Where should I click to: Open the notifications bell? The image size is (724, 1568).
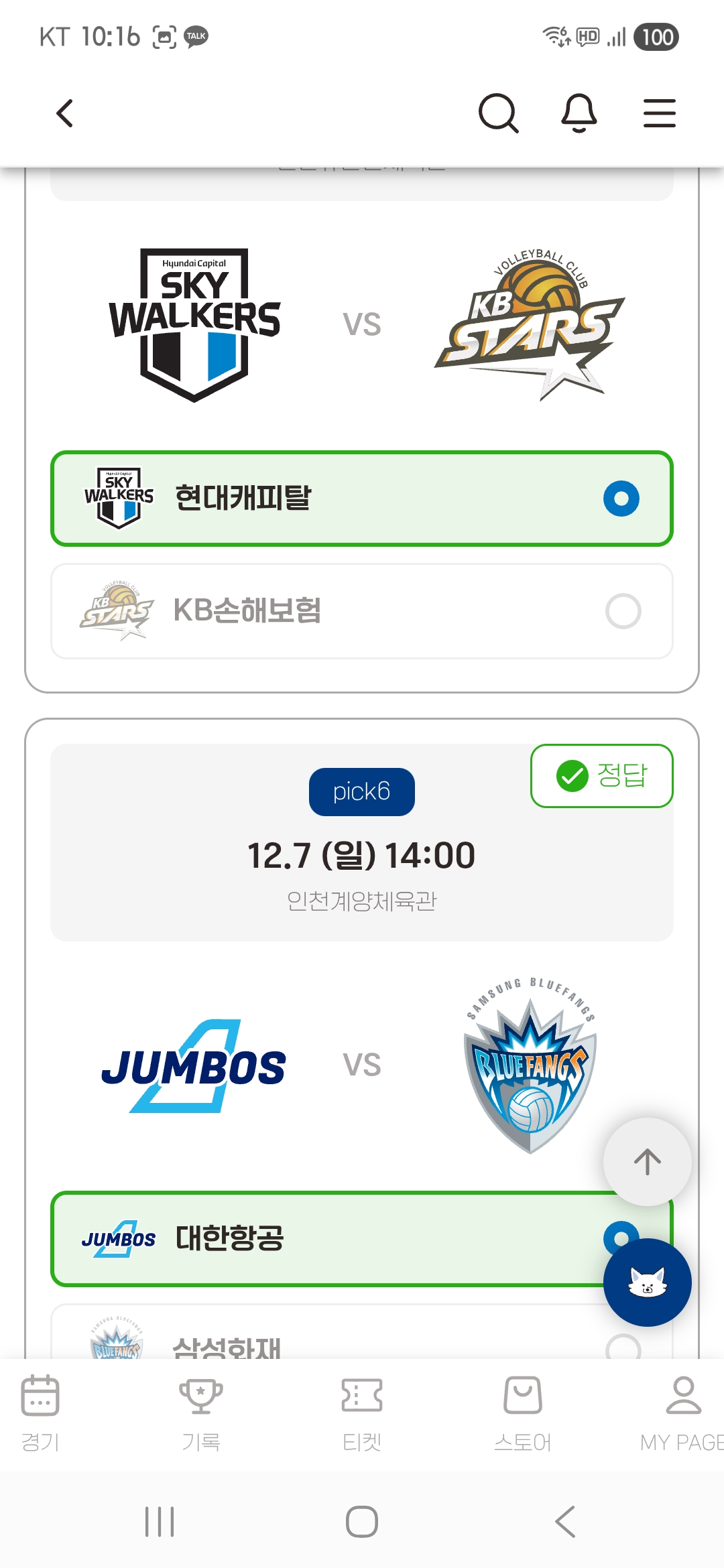click(x=579, y=113)
